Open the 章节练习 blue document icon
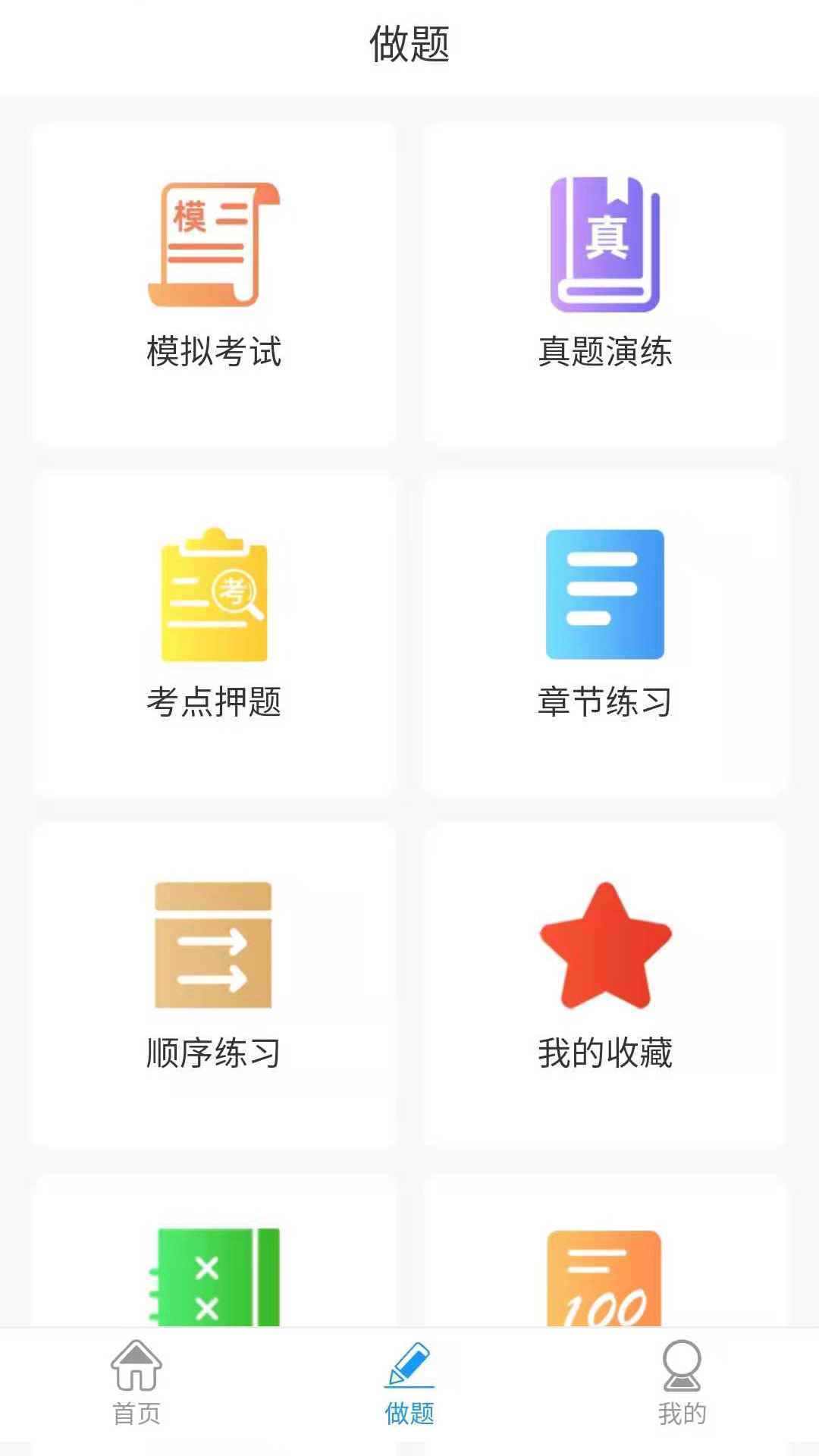 pyautogui.click(x=606, y=595)
